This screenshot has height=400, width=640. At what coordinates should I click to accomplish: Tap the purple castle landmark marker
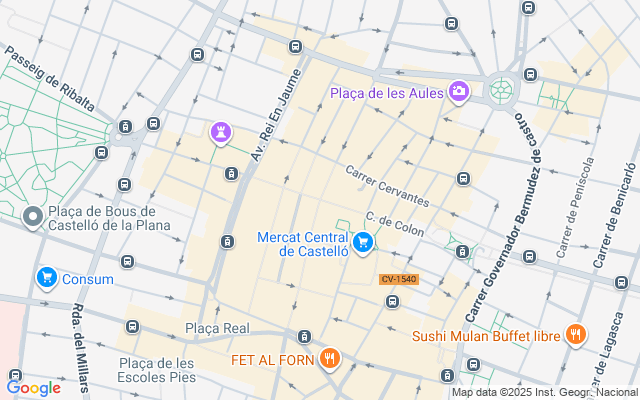[x=220, y=131]
